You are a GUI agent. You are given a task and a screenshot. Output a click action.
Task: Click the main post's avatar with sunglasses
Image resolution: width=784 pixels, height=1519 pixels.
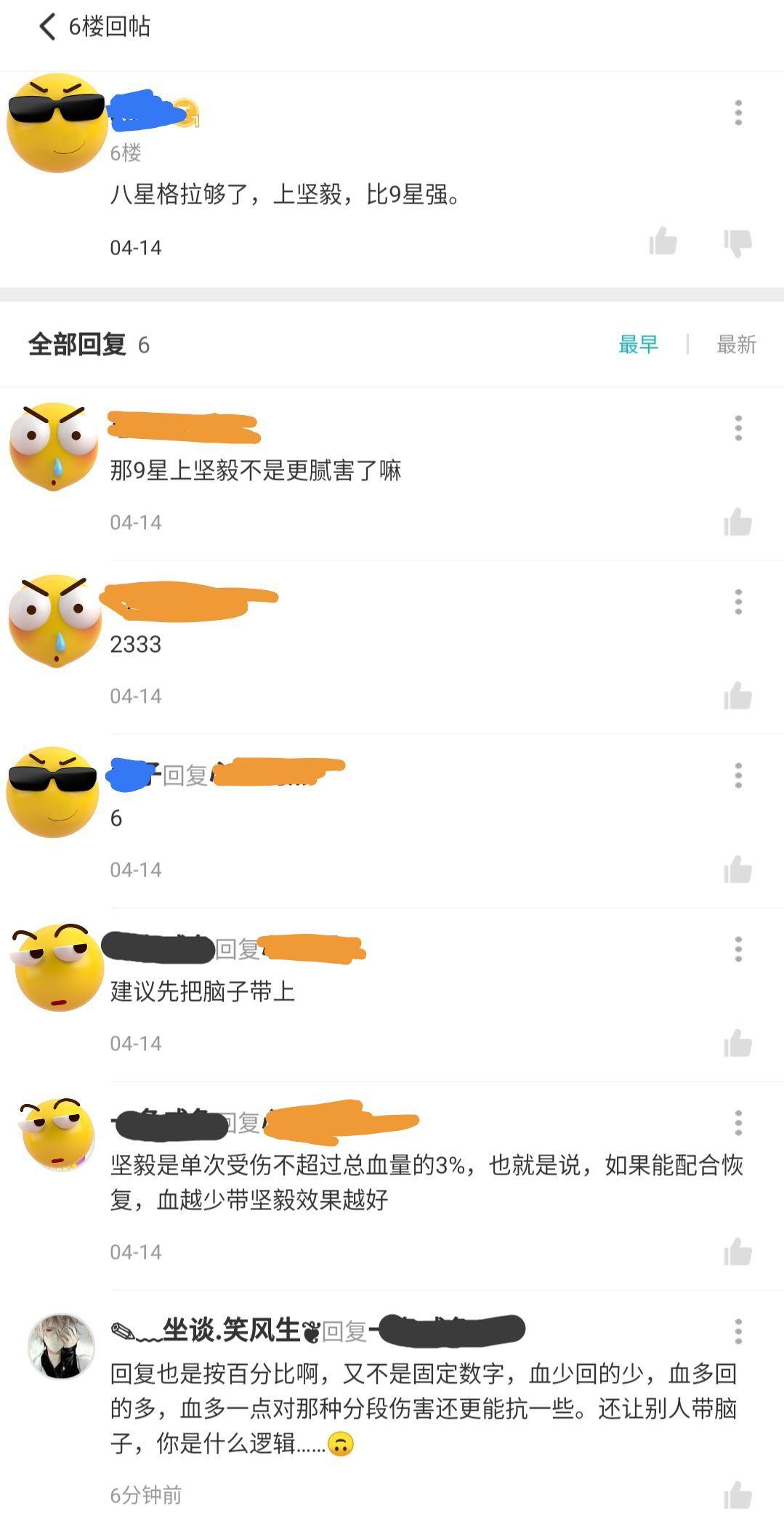pos(54,120)
